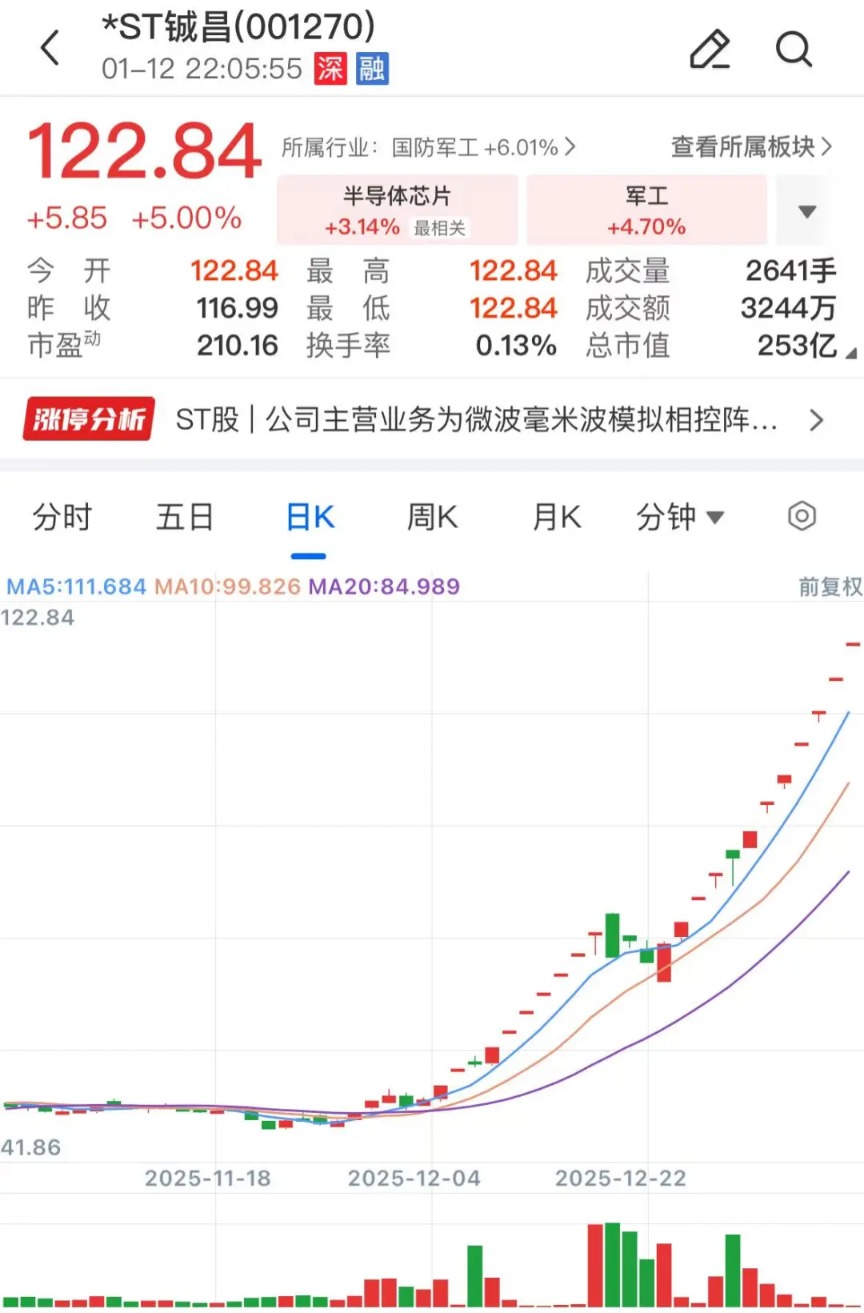Change the 前复权 adjustment setting
This screenshot has width=864, height=1313.
pyautogui.click(x=829, y=587)
